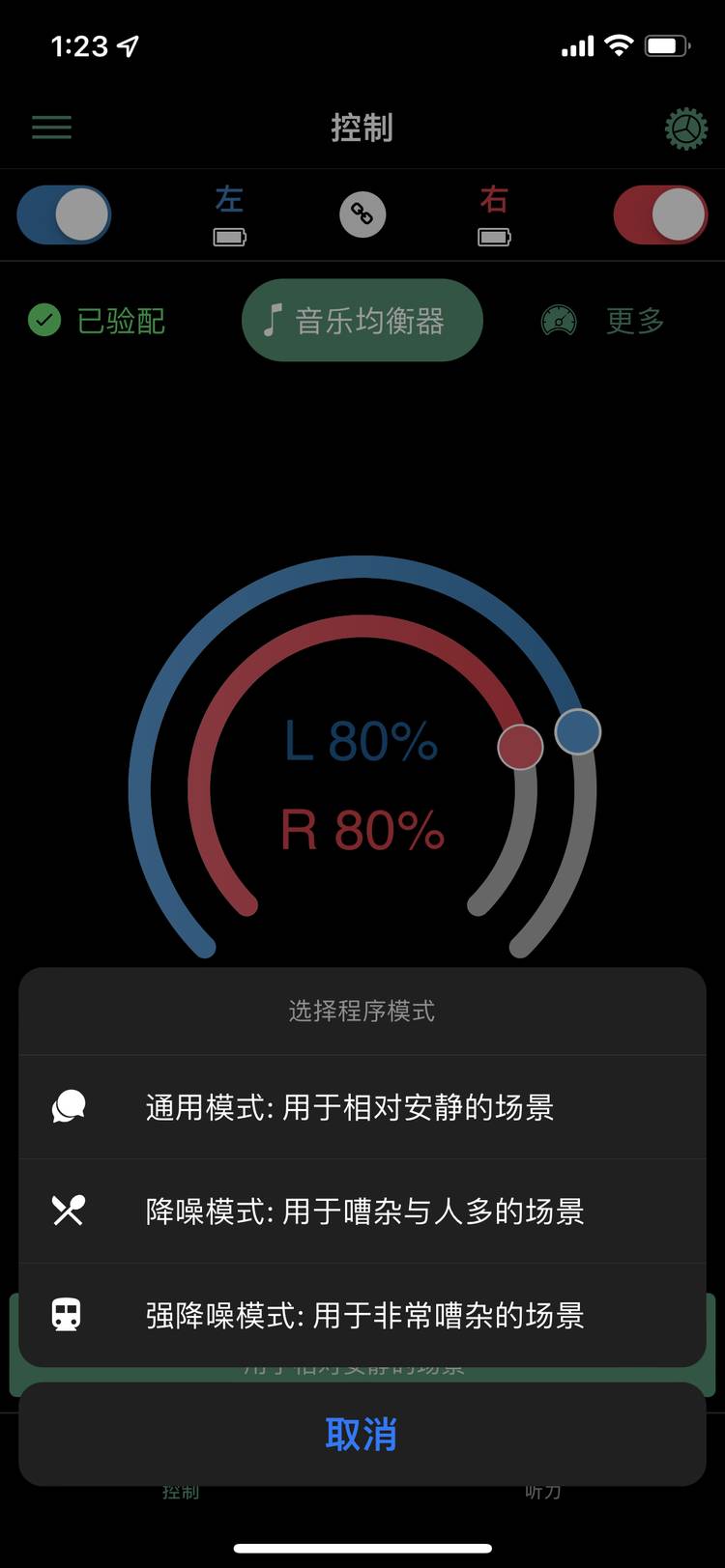
Task: Choose 降噪模式 for noisy crowded scenes
Action: pyautogui.click(x=362, y=1212)
